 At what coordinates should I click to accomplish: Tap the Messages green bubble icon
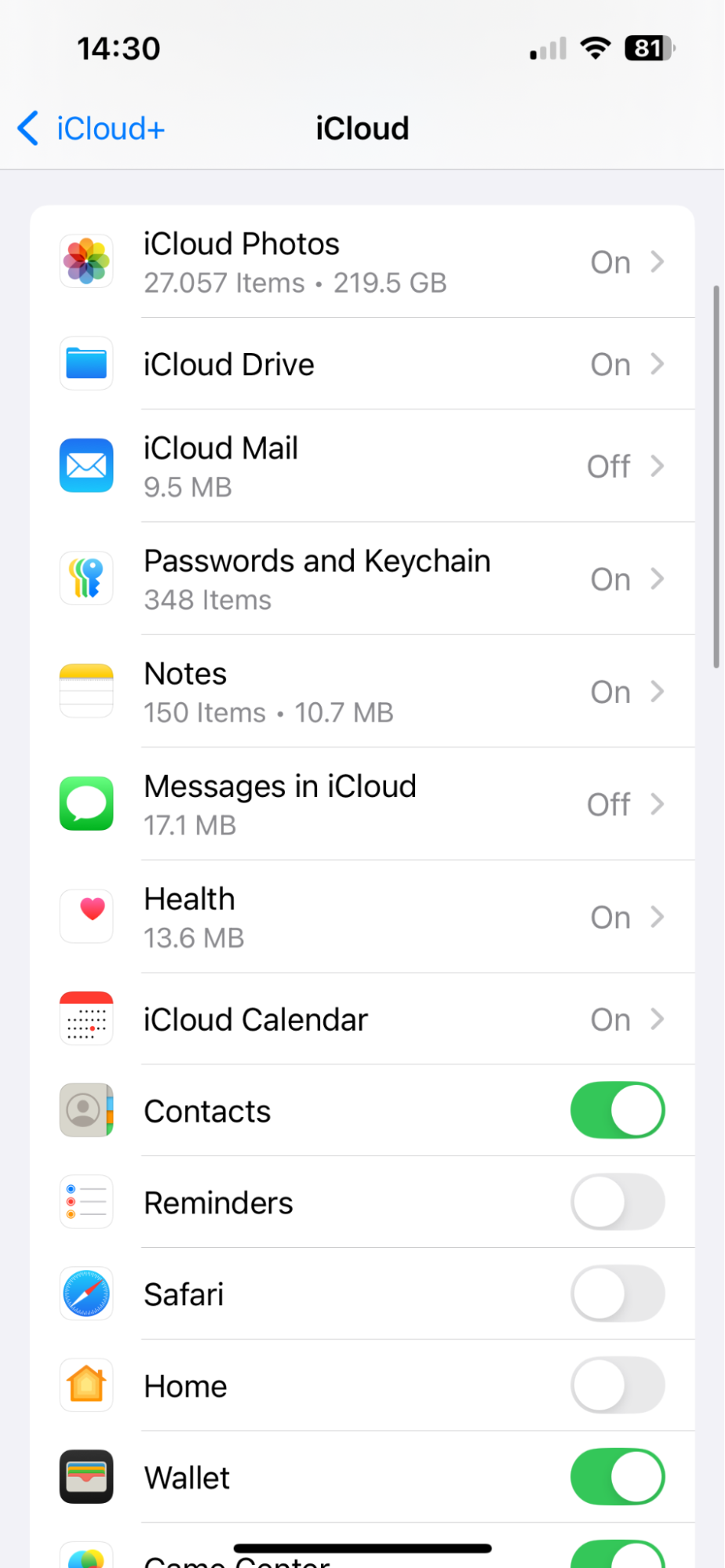[86, 803]
